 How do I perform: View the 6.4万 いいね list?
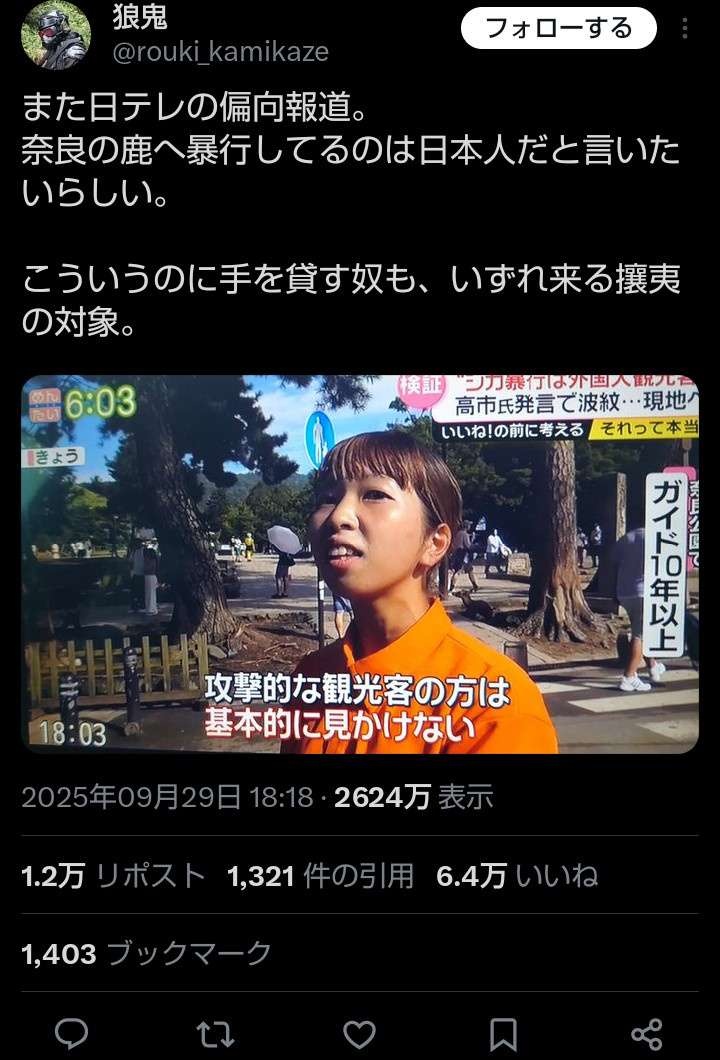[x=517, y=876]
